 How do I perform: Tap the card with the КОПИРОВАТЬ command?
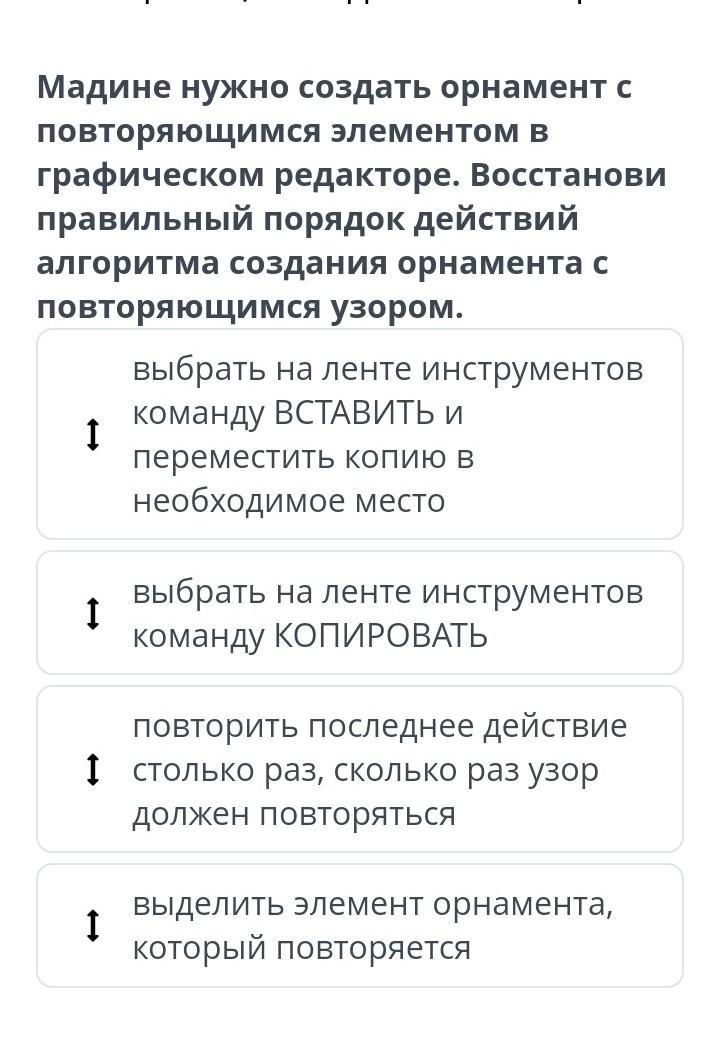(359, 613)
